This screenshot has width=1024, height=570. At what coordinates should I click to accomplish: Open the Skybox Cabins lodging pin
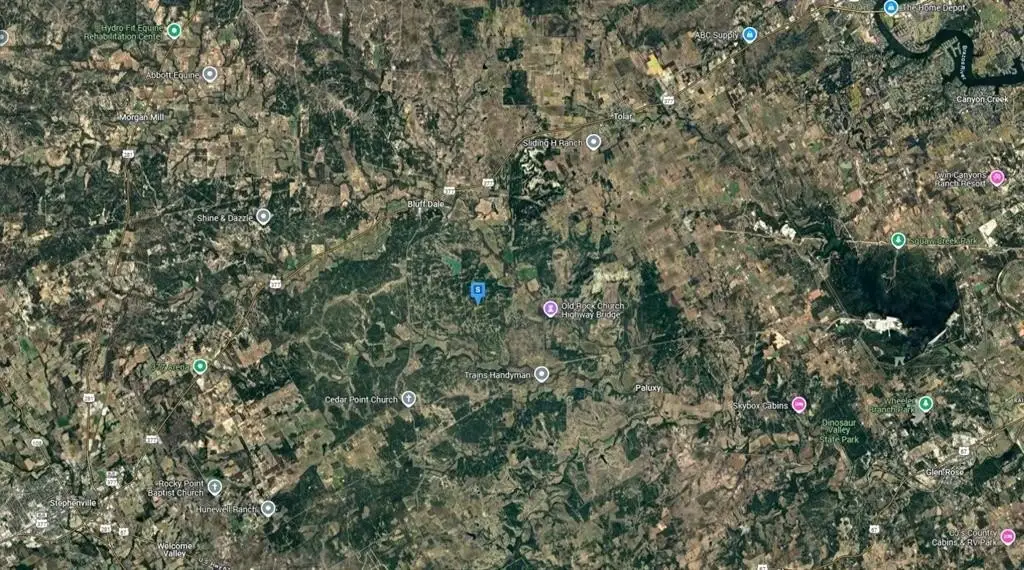(x=799, y=404)
